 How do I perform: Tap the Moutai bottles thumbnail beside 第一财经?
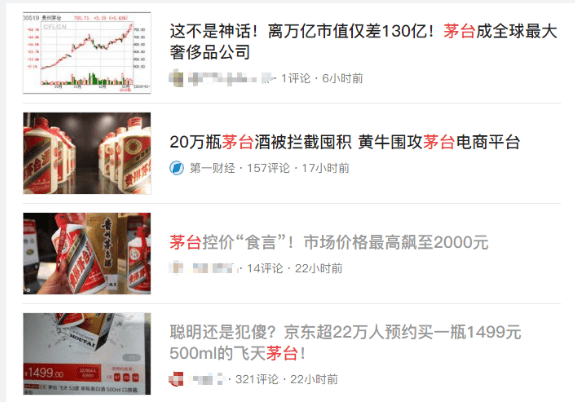87,153
